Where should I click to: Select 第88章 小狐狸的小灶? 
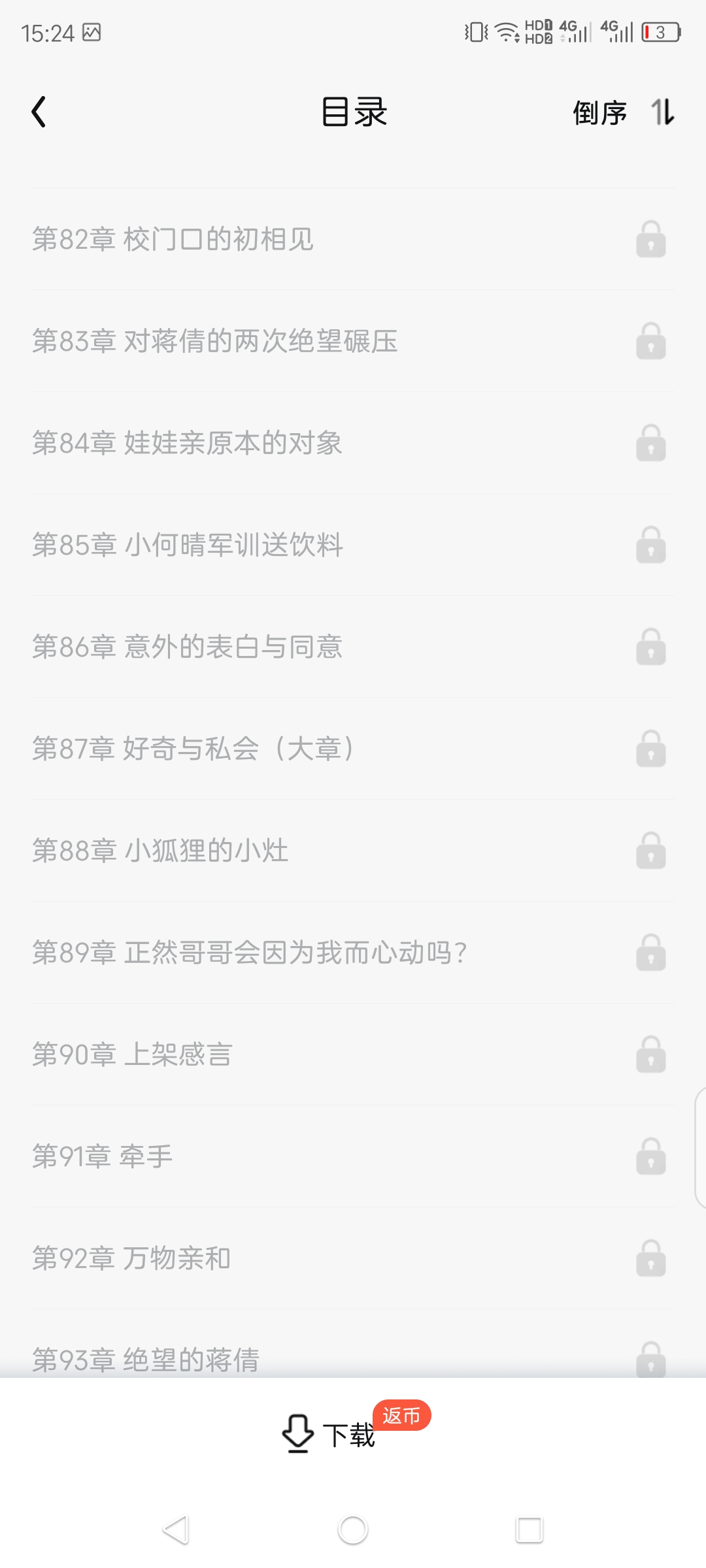(160, 851)
